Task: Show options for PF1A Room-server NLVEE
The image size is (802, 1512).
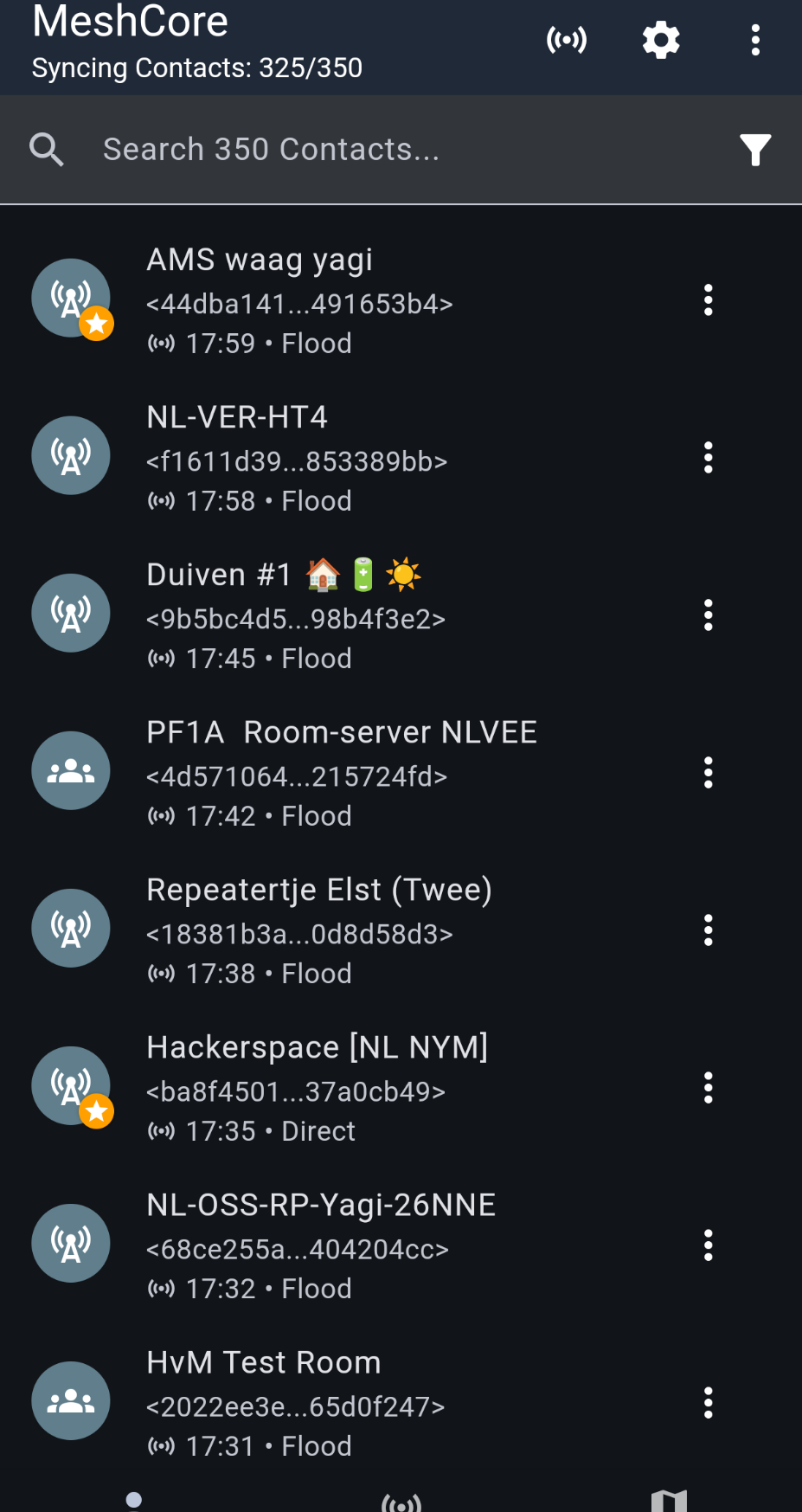Action: (x=709, y=773)
